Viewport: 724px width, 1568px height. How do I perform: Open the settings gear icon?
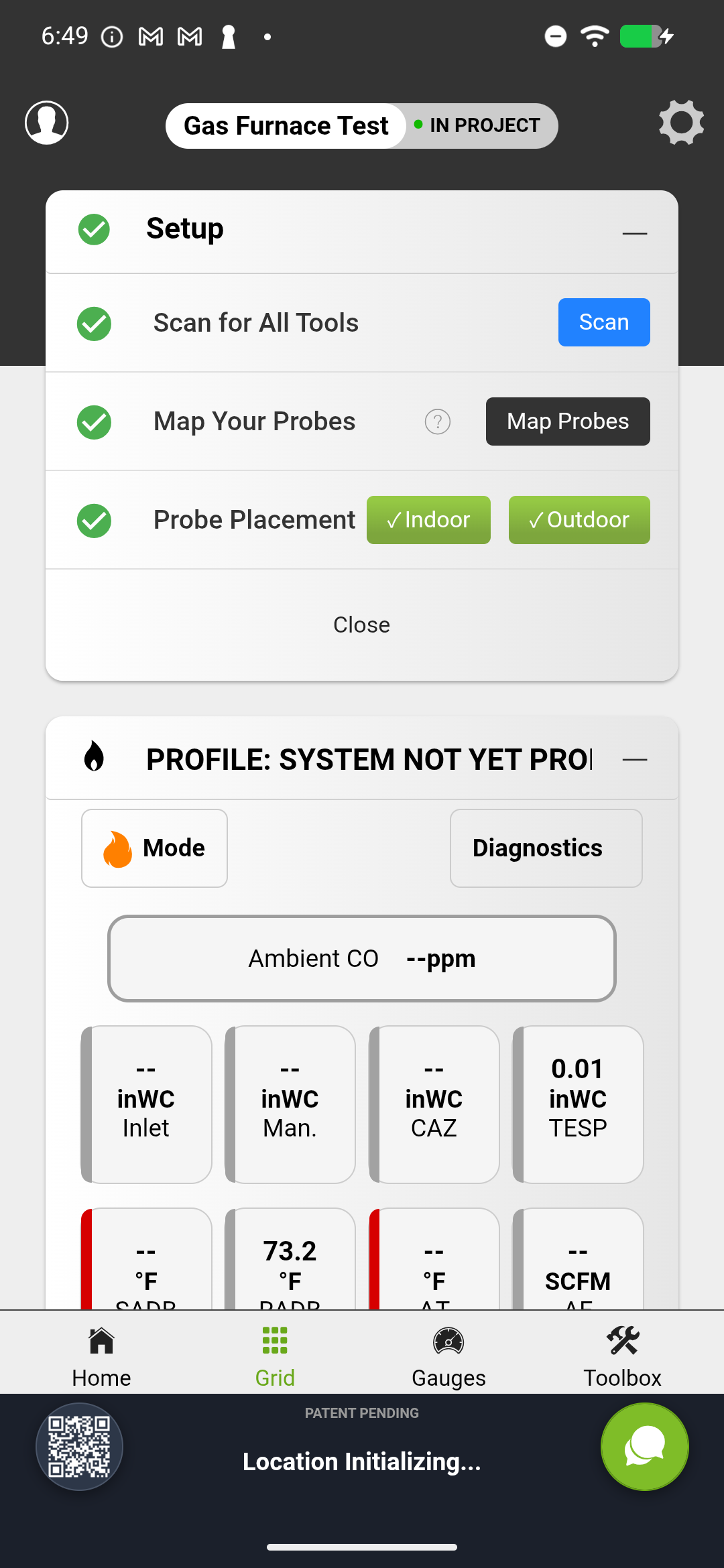coord(681,123)
